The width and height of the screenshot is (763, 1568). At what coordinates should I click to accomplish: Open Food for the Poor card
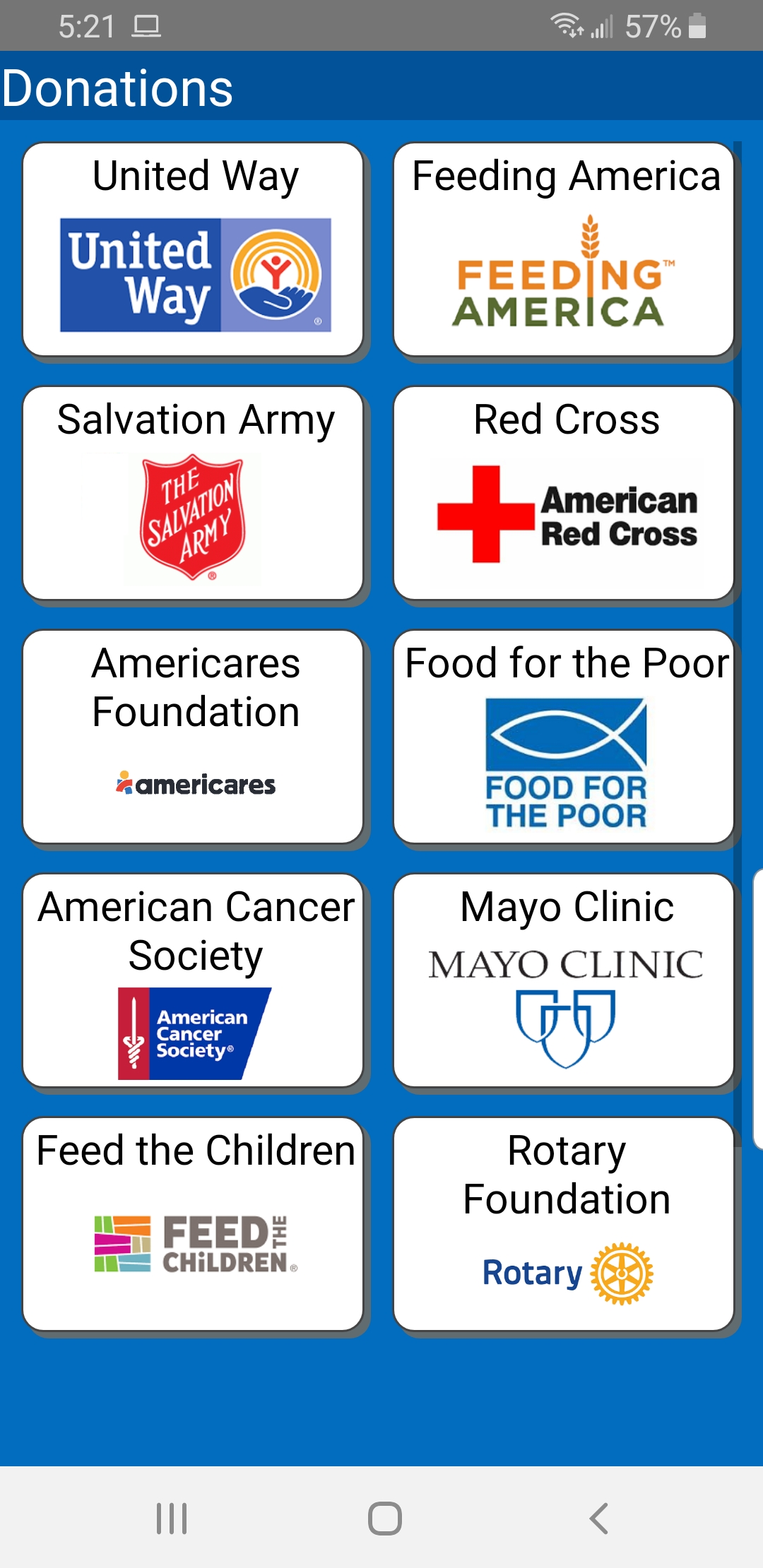tap(564, 737)
